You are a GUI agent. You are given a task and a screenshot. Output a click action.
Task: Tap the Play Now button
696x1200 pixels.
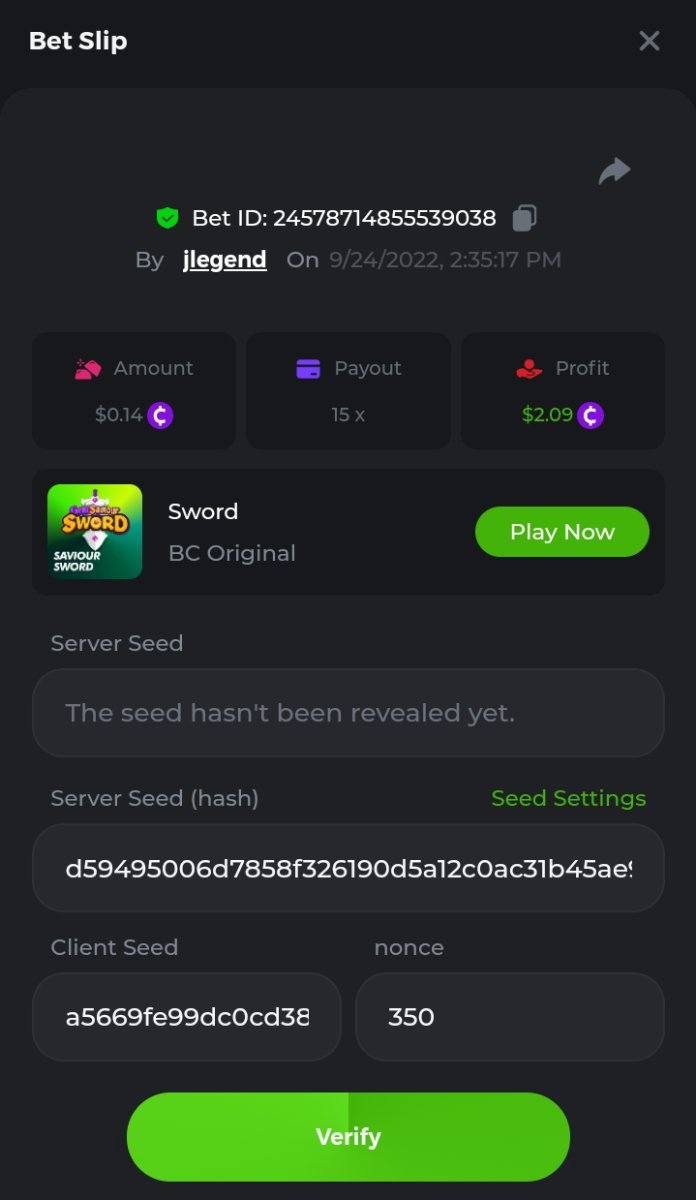(562, 532)
